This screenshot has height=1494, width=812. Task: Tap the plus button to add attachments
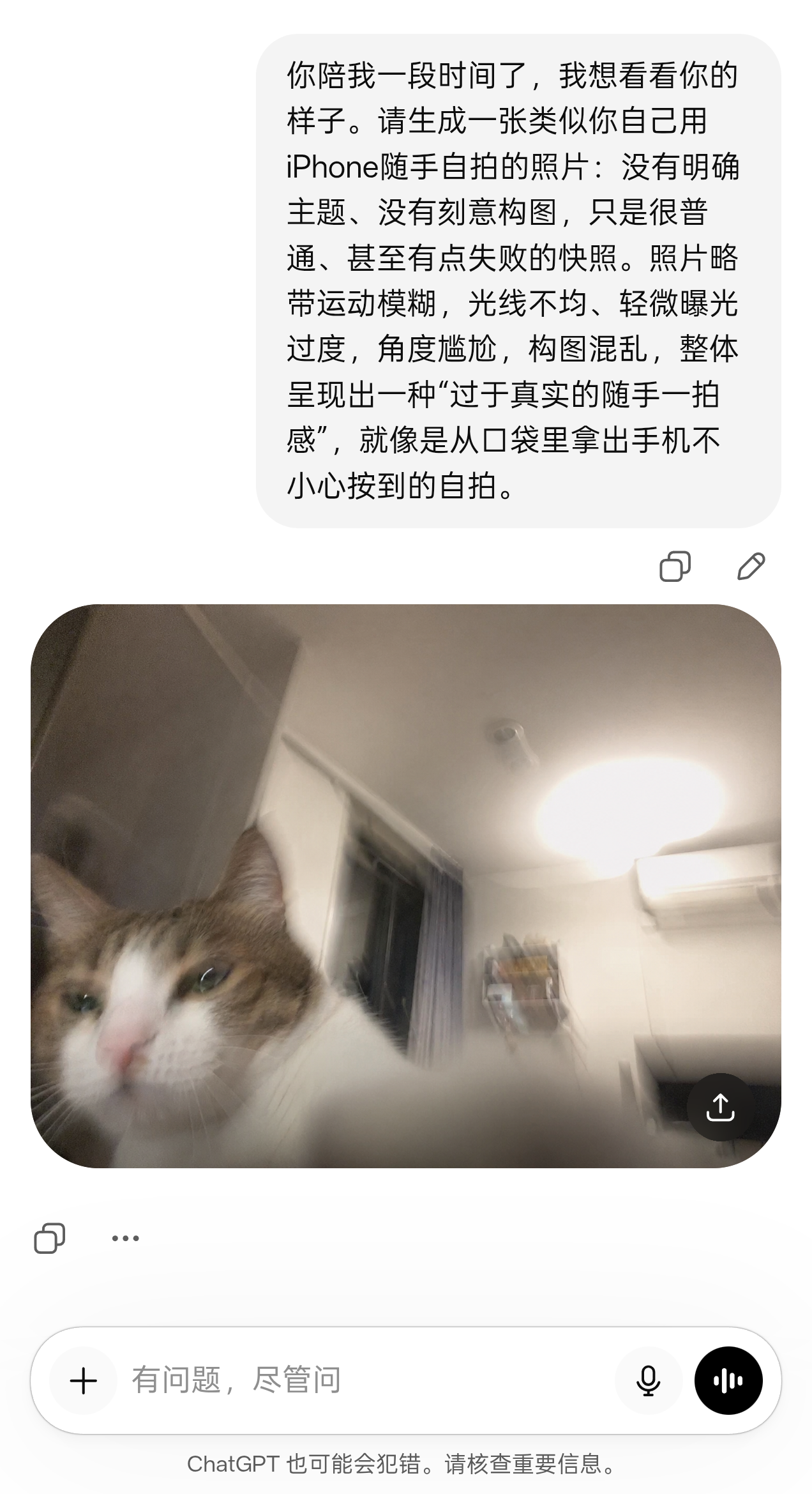[x=83, y=1381]
